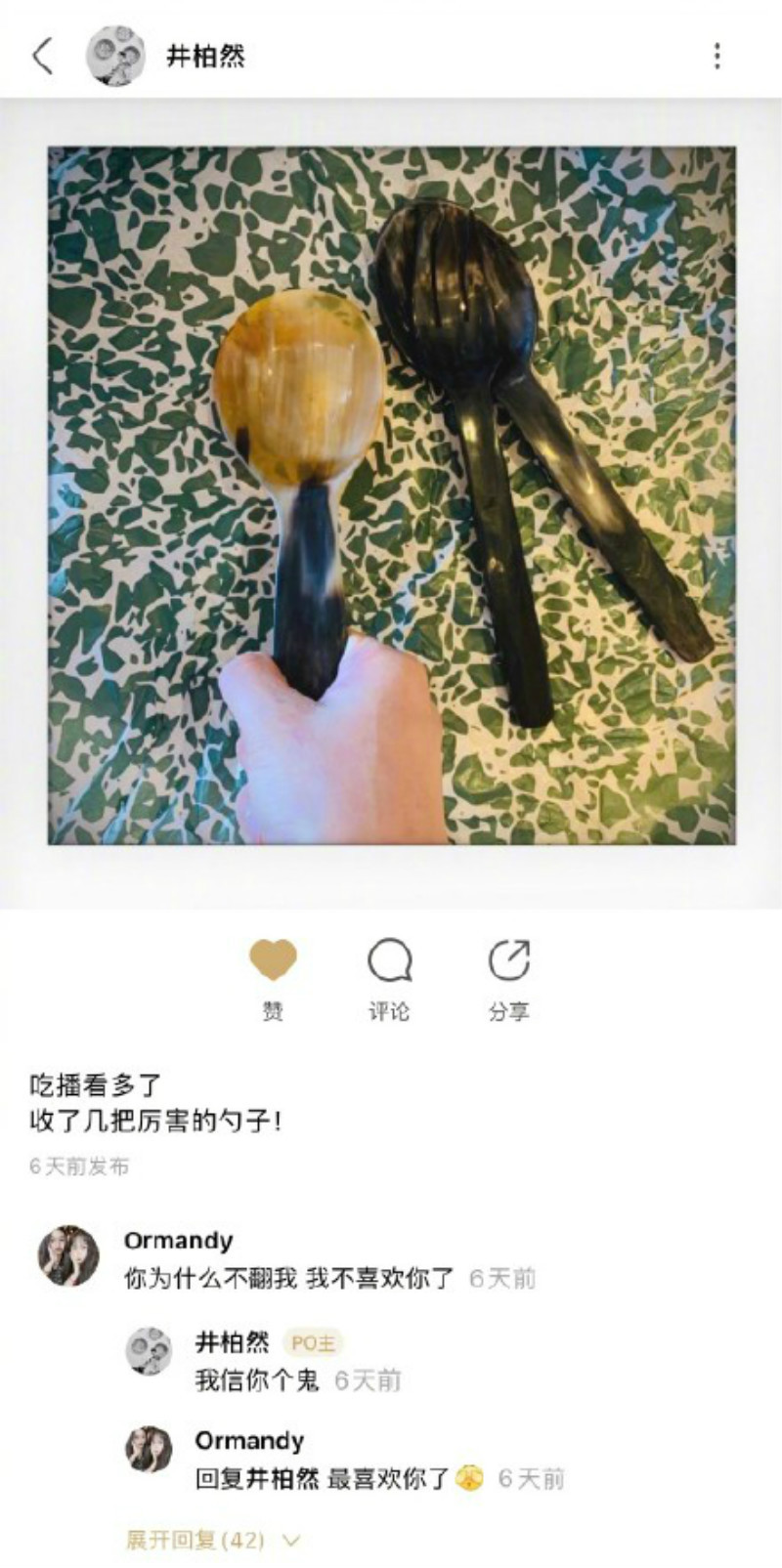Share this post via 分享 icon

(x=508, y=961)
